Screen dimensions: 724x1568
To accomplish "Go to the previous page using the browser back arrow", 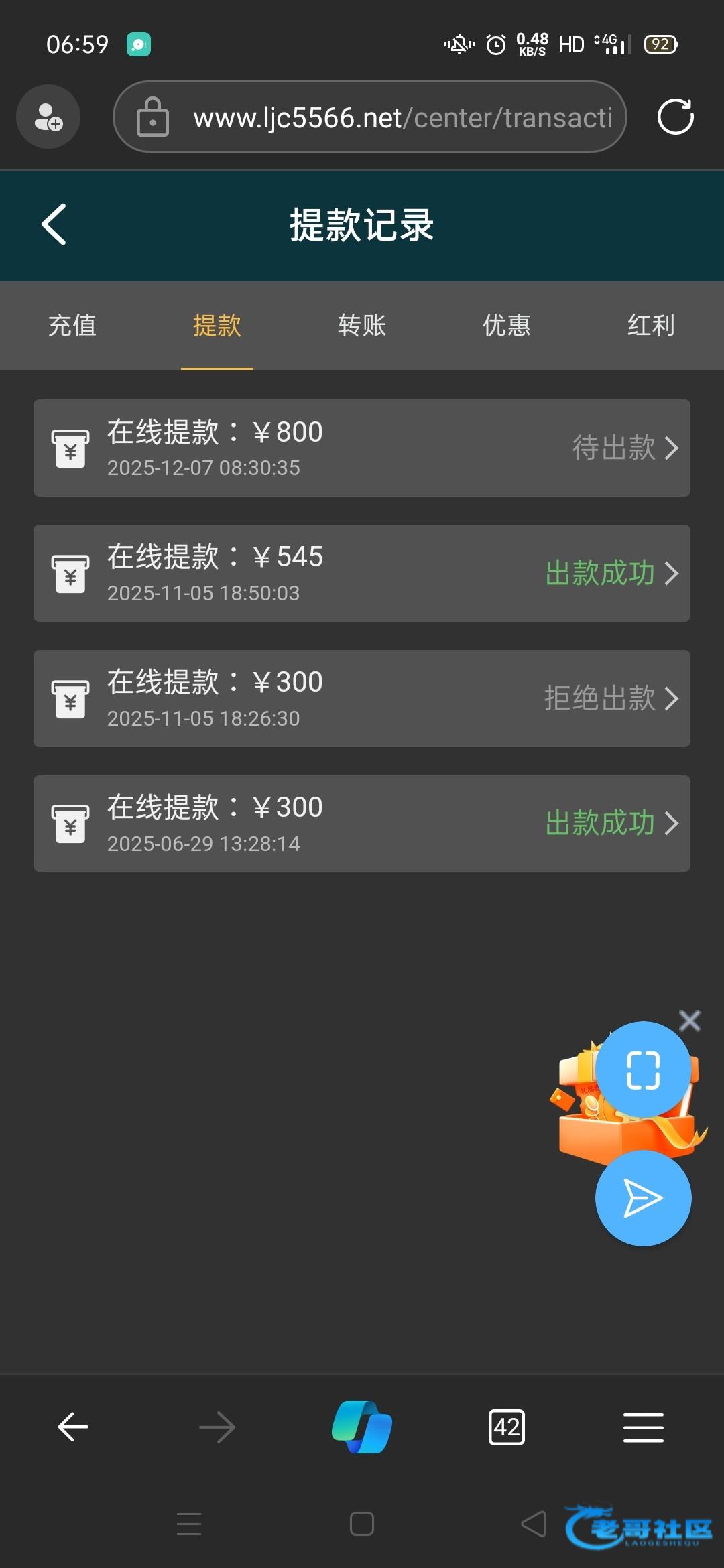I will pos(73,1427).
